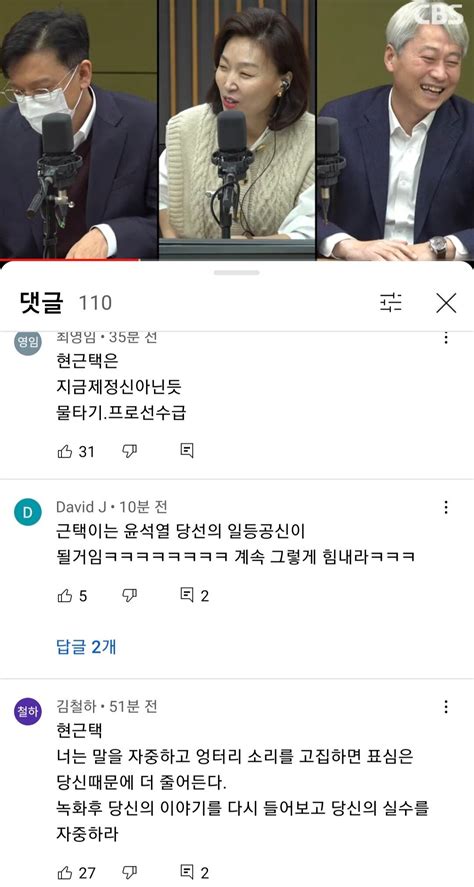Open overflow menu on 최영임's comment
Screen dimensions: 474x887
pos(446,338)
